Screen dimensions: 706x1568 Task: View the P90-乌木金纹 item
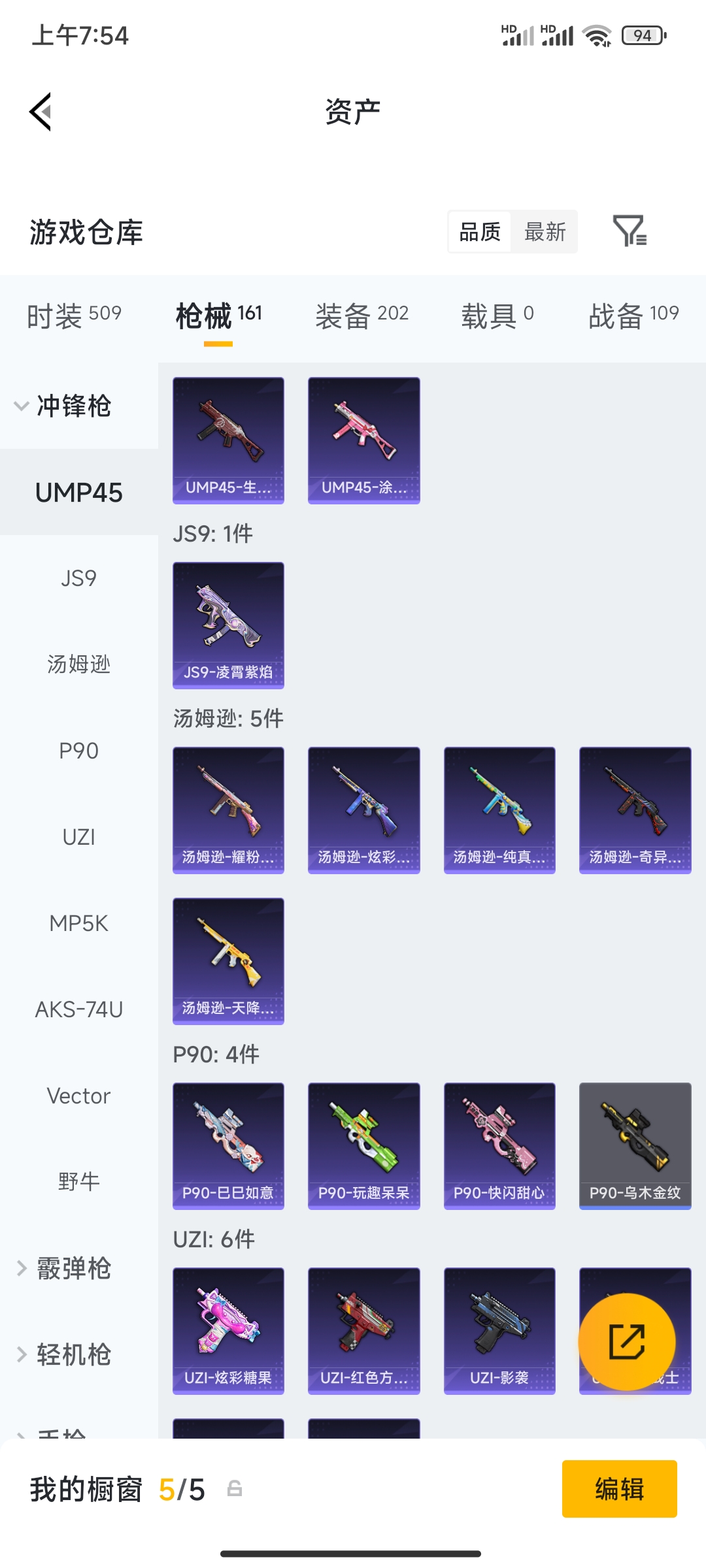tap(635, 1146)
